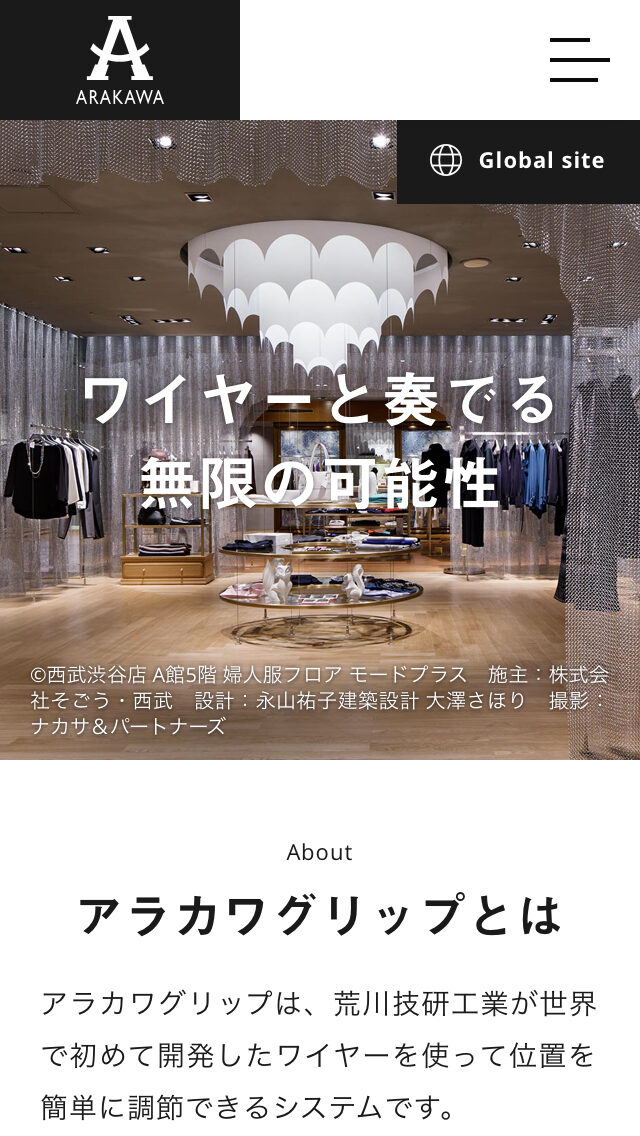Viewport: 640px width, 1136px height.
Task: Go to the Global site
Action: (518, 161)
